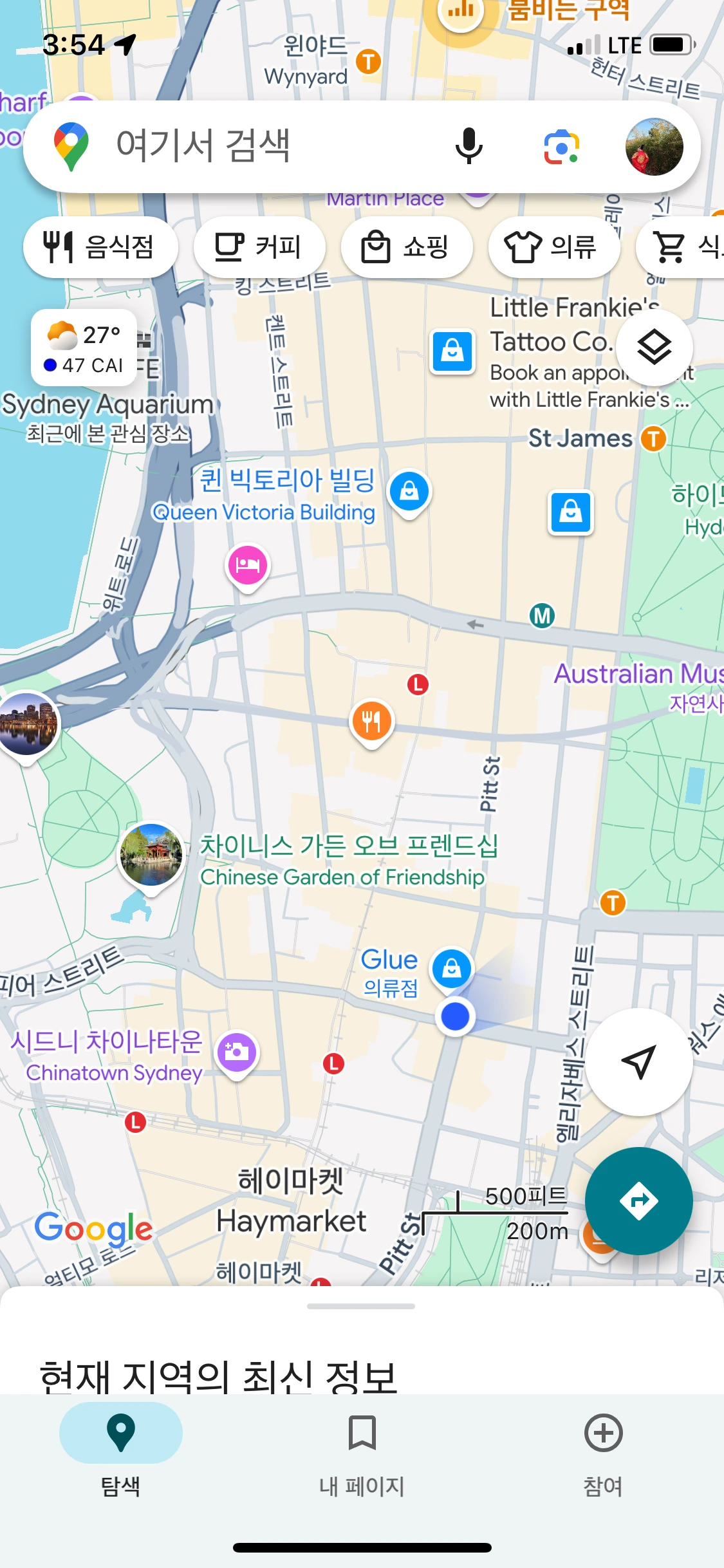724x1568 pixels.
Task: Open Chinatown Sydney camera pin
Action: (237, 1054)
